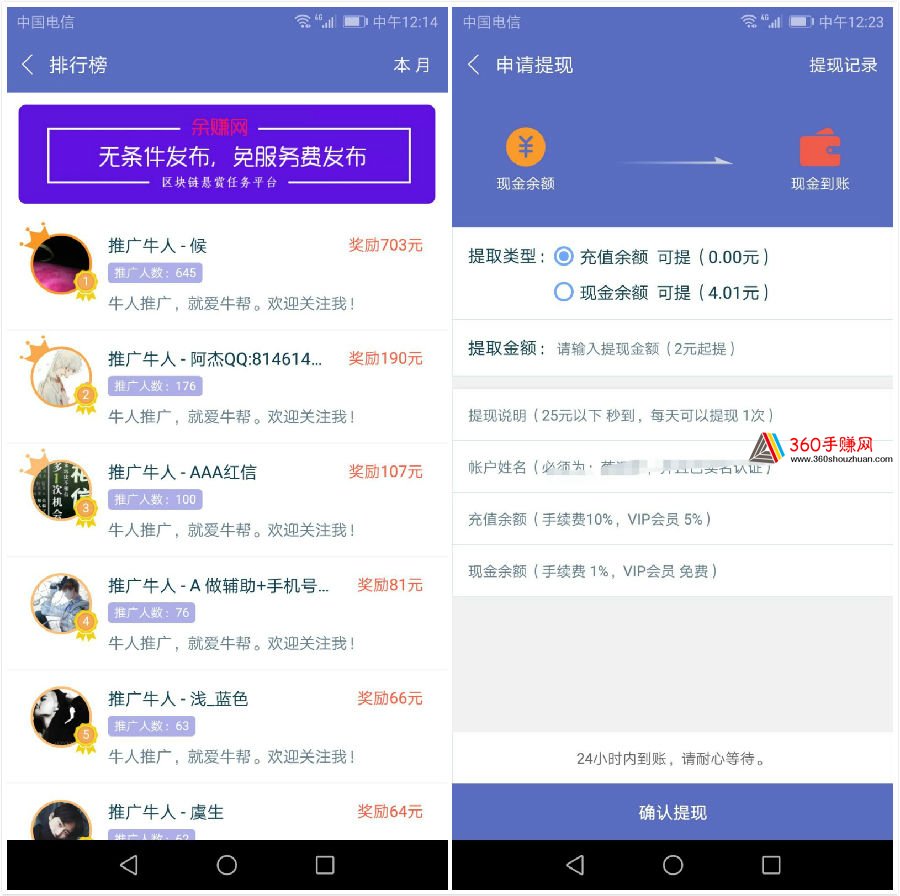Tap the system home button on the right screen

[673, 865]
